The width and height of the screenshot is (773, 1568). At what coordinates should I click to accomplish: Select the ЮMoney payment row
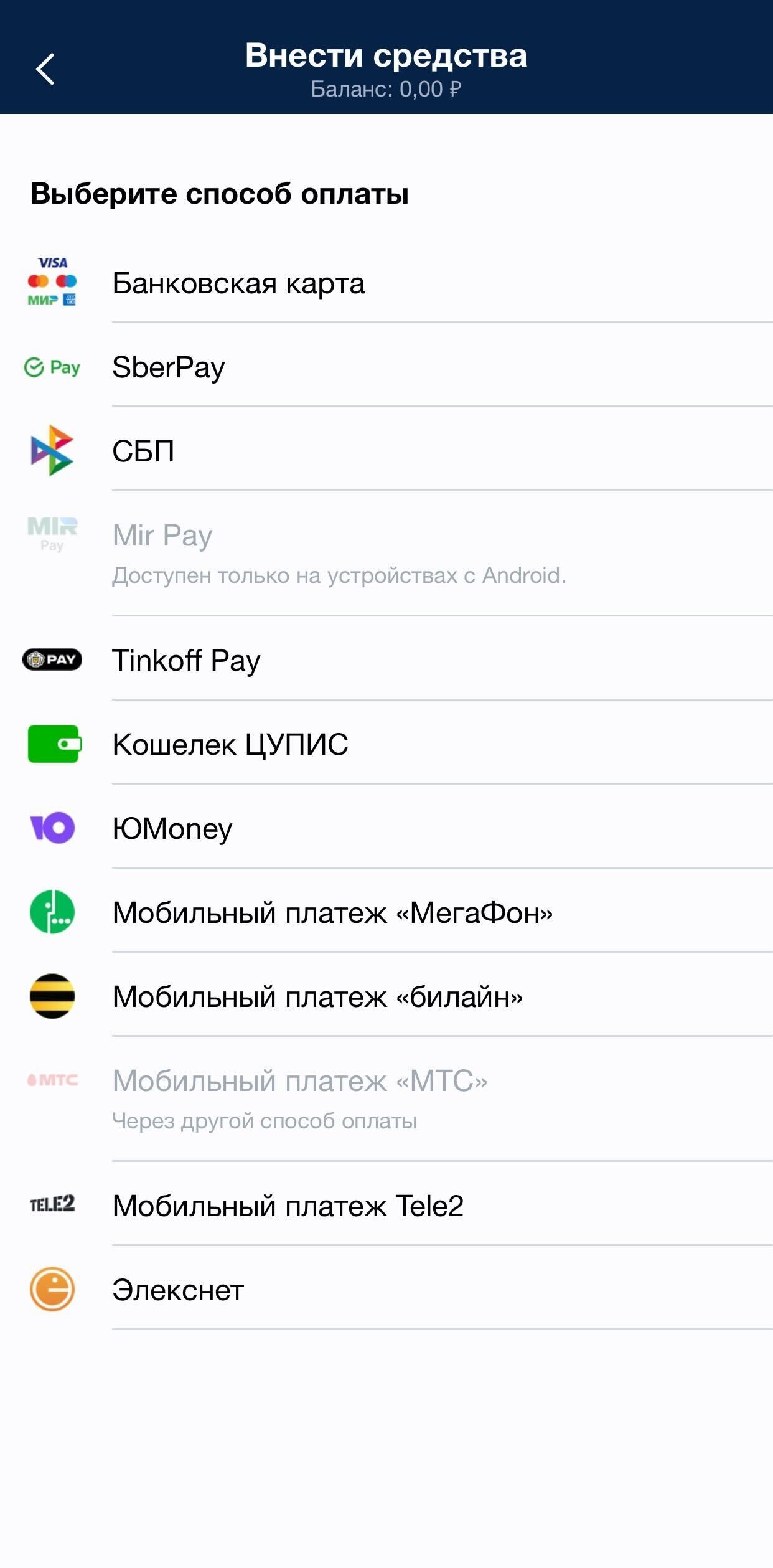click(172, 828)
